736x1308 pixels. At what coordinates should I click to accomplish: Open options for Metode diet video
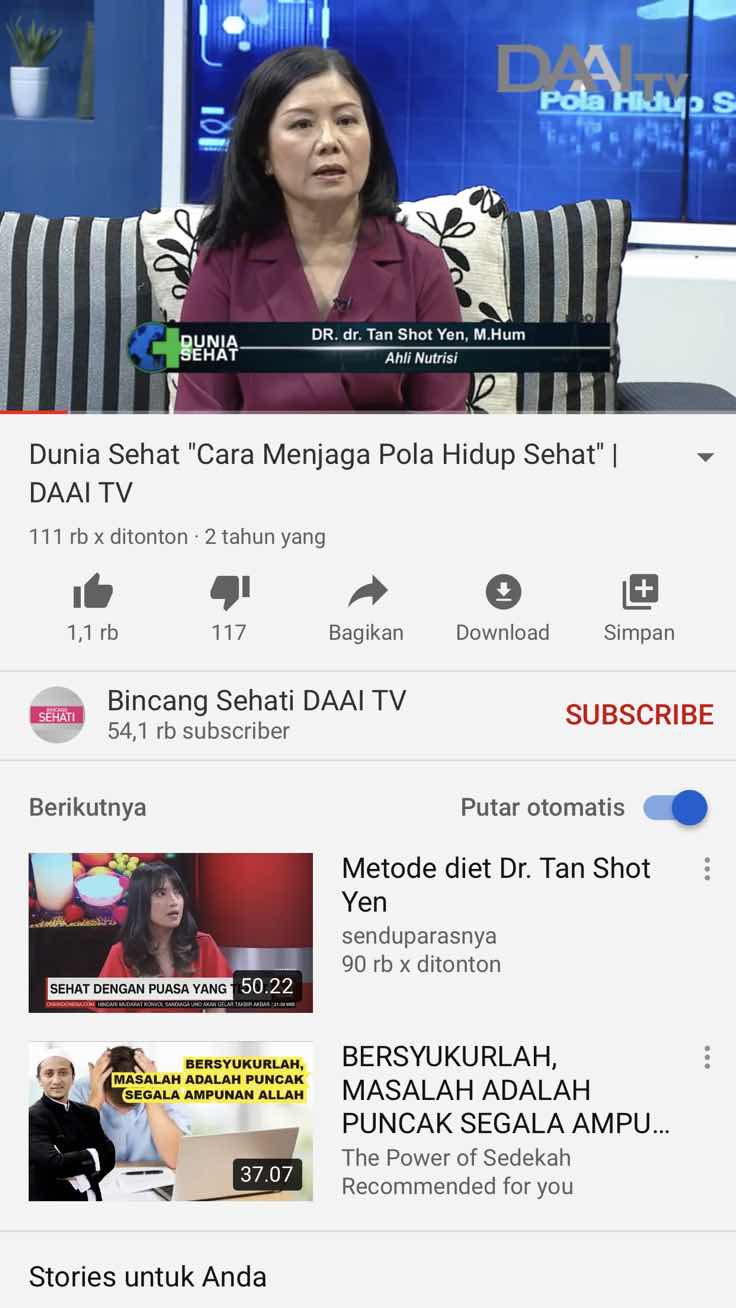[707, 869]
